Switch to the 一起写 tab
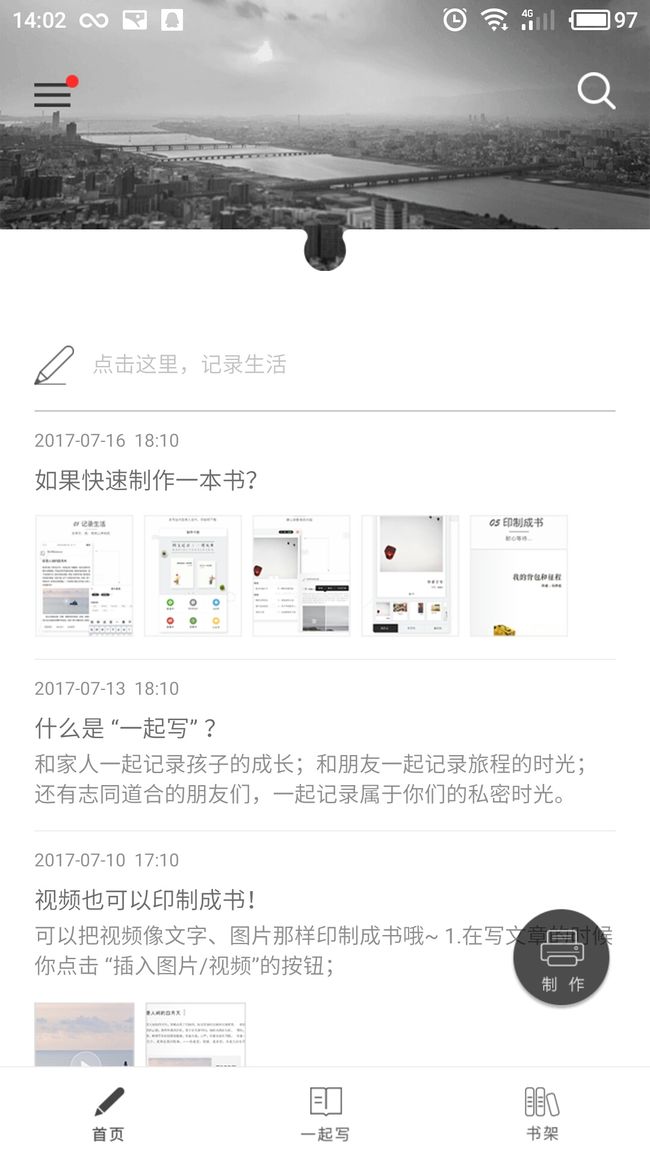The width and height of the screenshot is (650, 1156). 325,1114
